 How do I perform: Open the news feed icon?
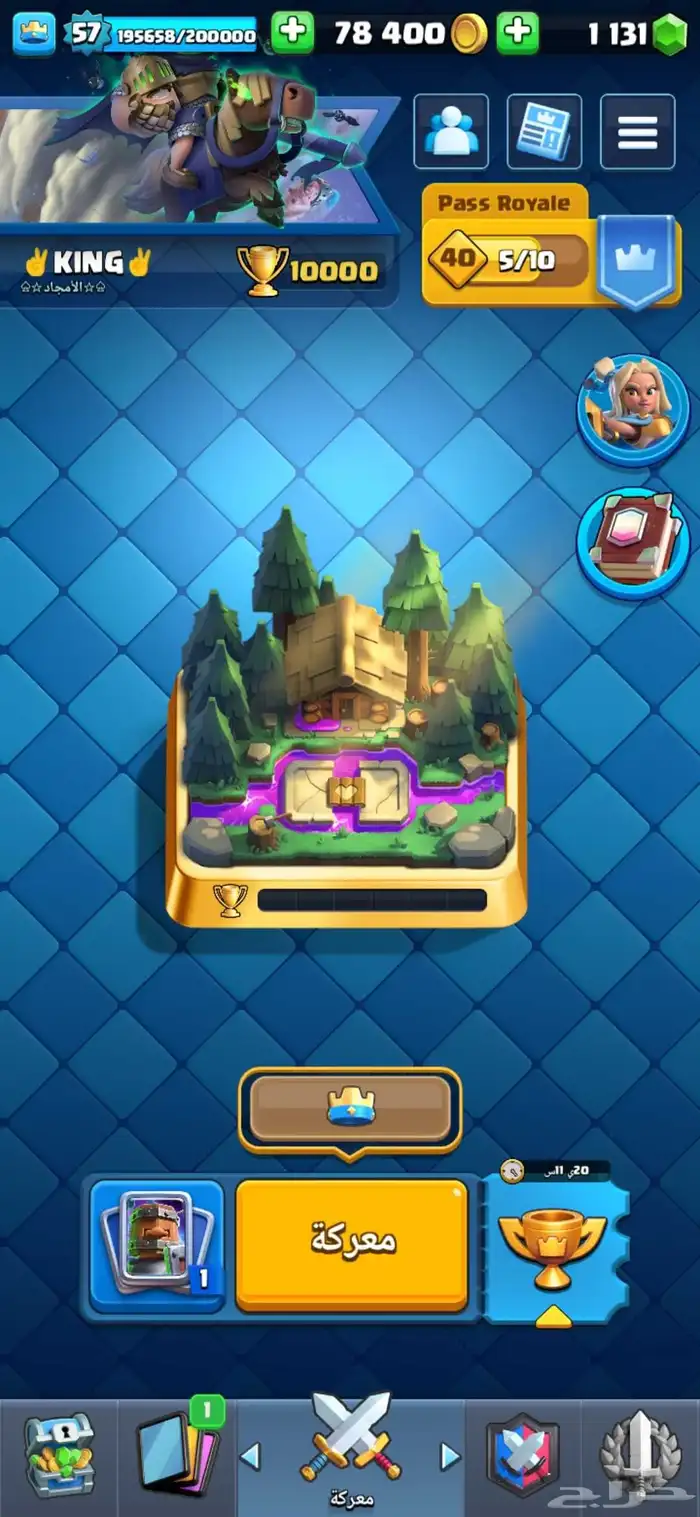tap(544, 131)
